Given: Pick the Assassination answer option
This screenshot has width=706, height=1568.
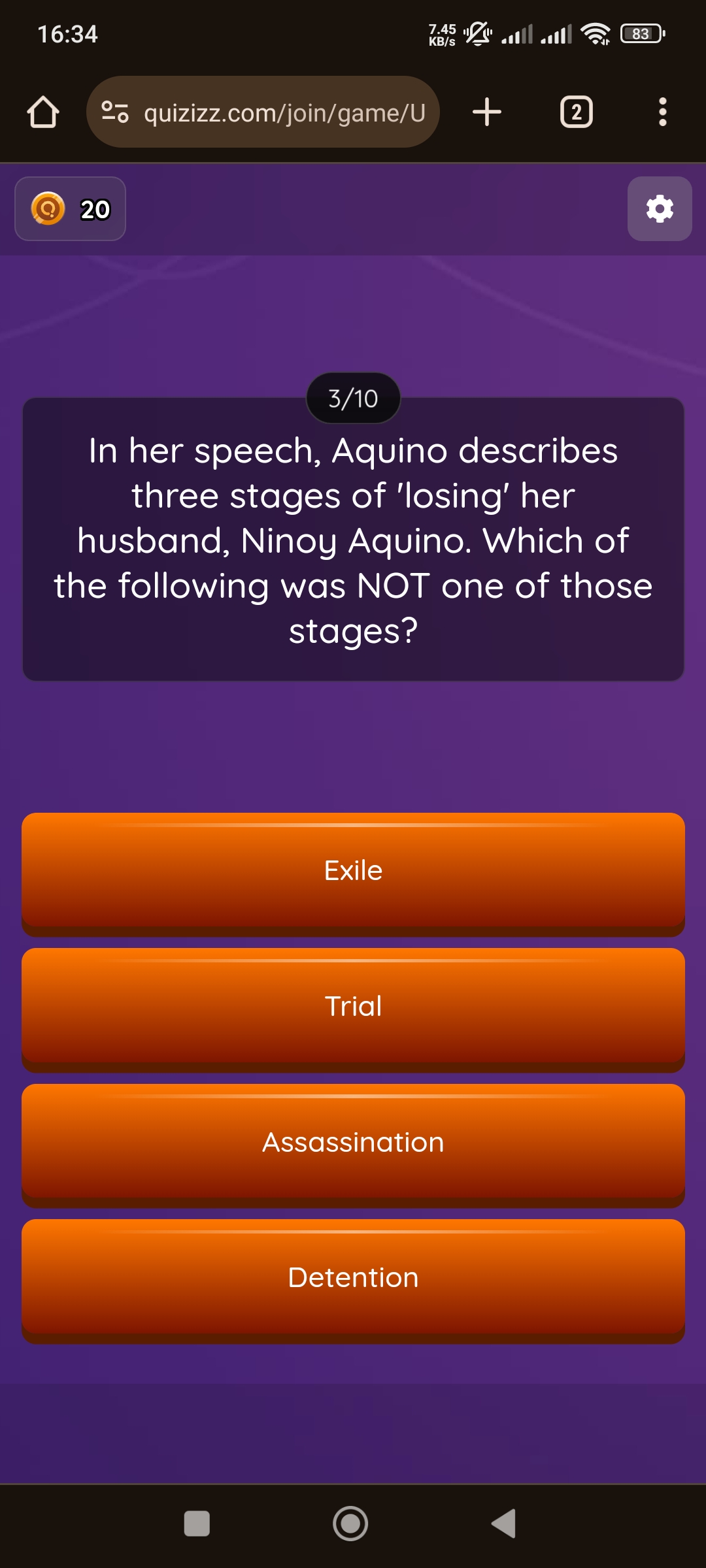Looking at the screenshot, I should (x=353, y=1146).
